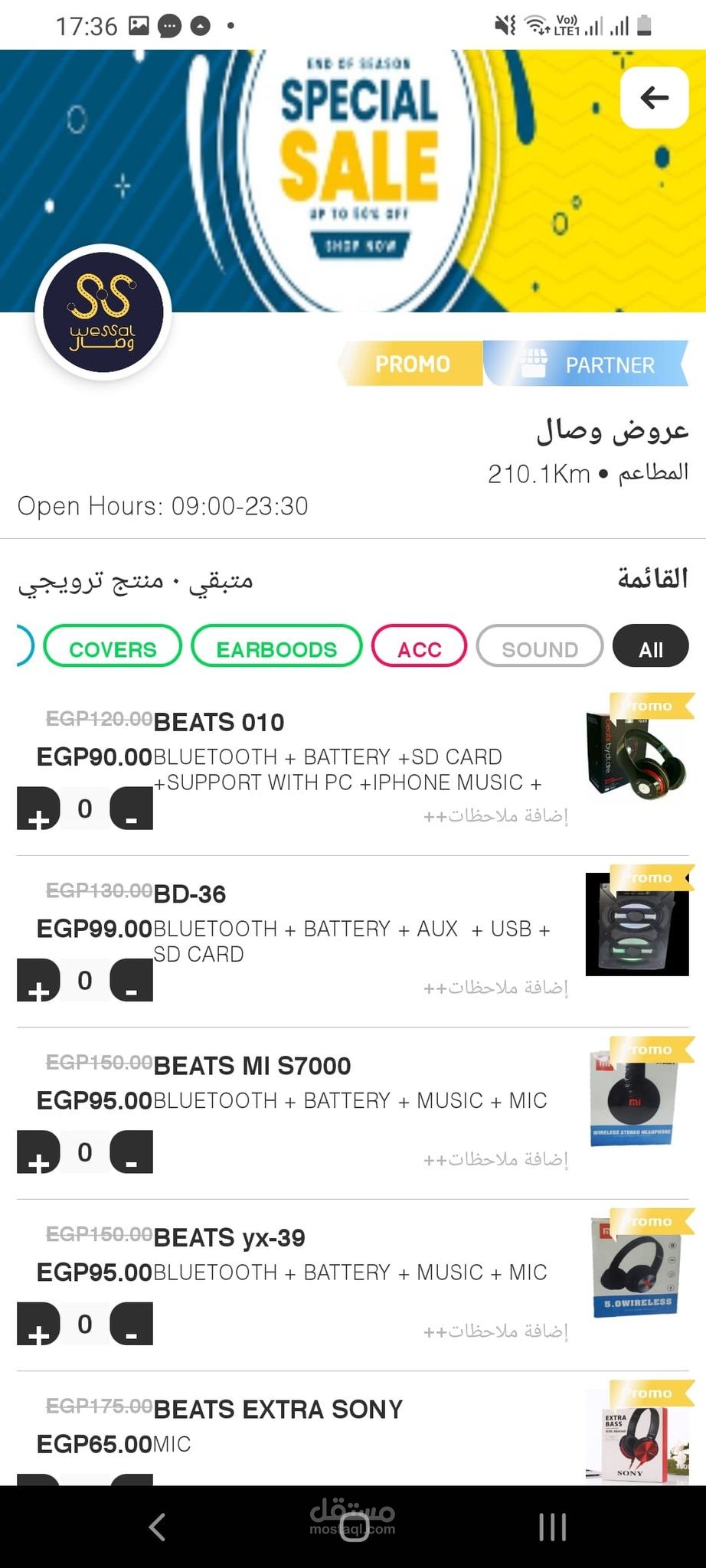This screenshot has width=706, height=1568.
Task: Select the All category chip
Action: point(651,648)
